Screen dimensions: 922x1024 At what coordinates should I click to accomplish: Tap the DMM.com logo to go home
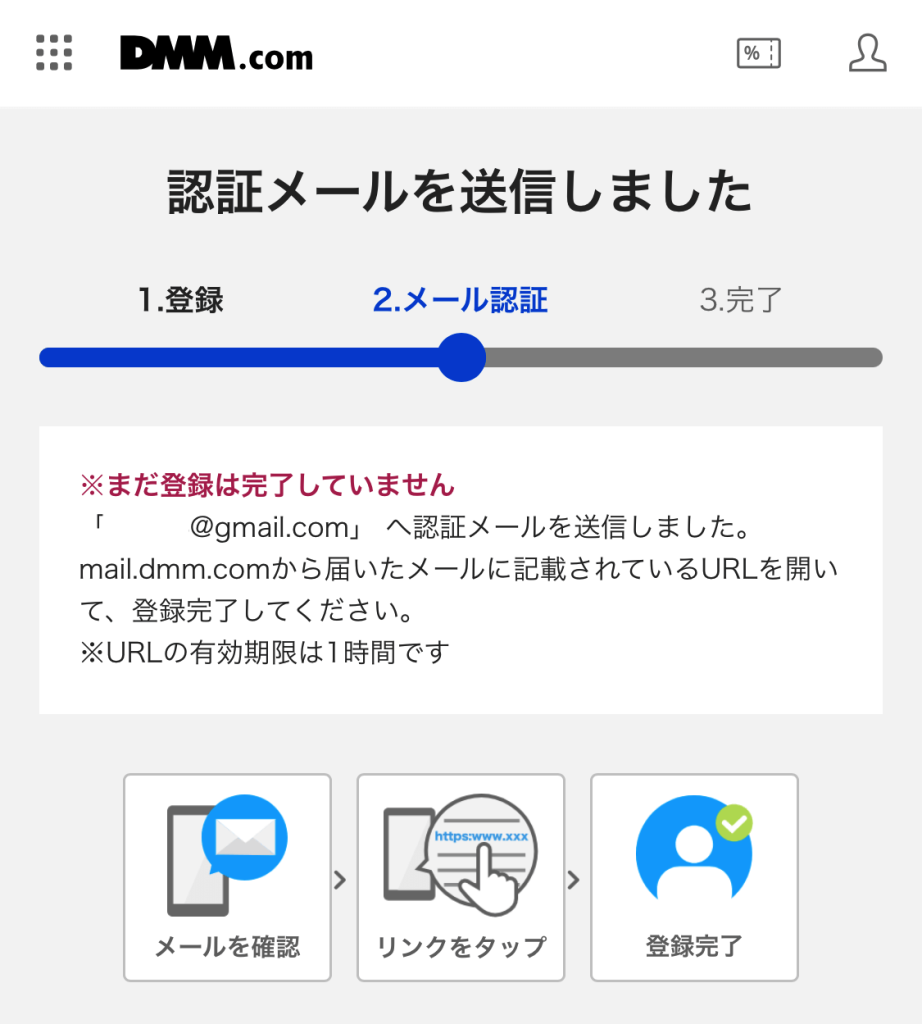[x=216, y=54]
